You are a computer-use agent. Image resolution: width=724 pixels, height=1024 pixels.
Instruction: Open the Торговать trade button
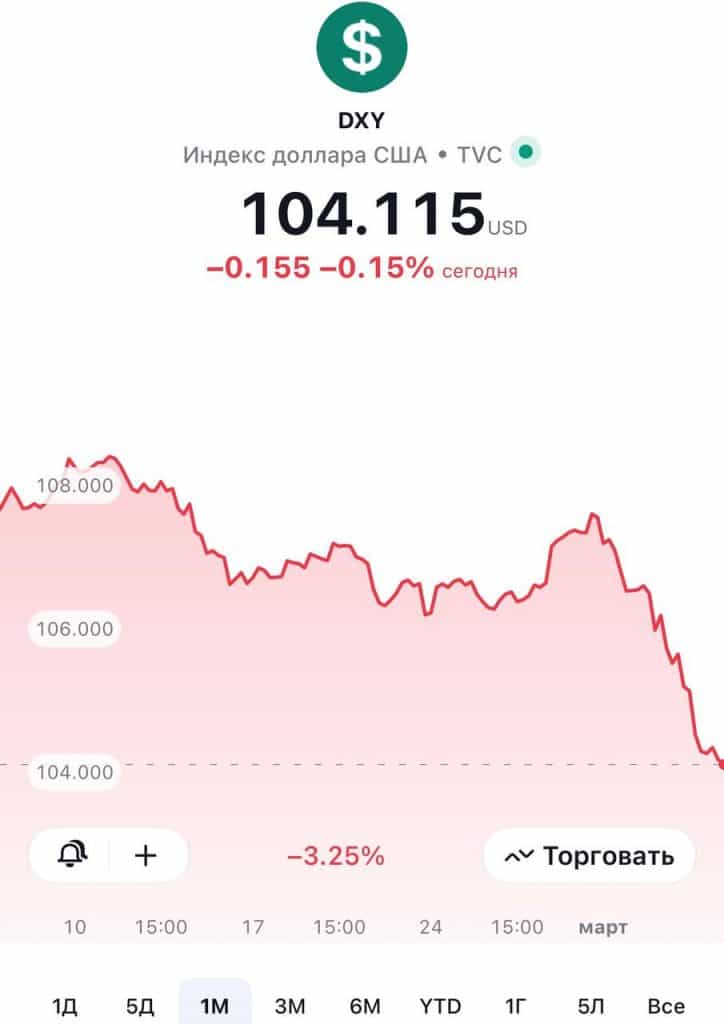tap(589, 856)
